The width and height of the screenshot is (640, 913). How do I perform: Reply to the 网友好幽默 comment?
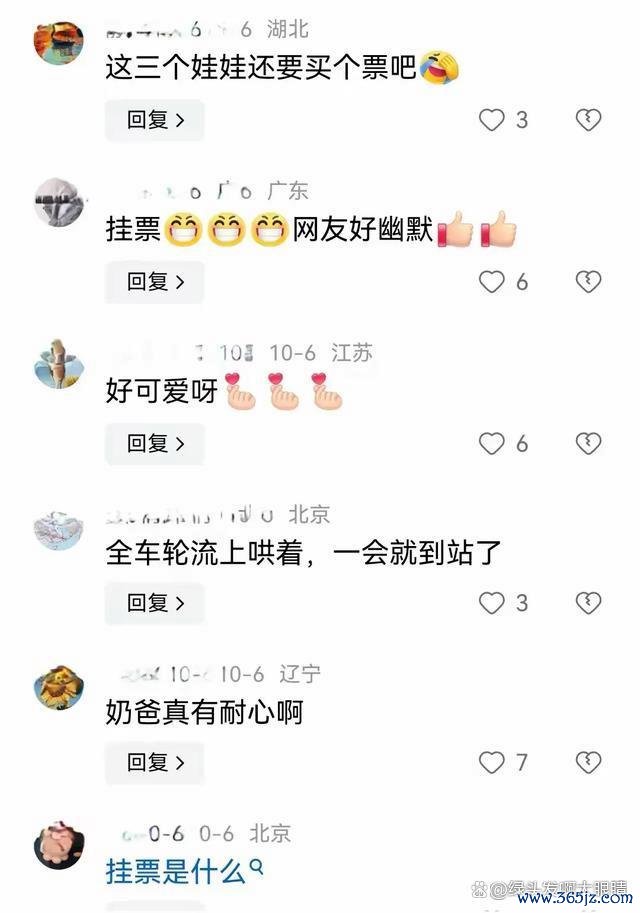point(155,282)
